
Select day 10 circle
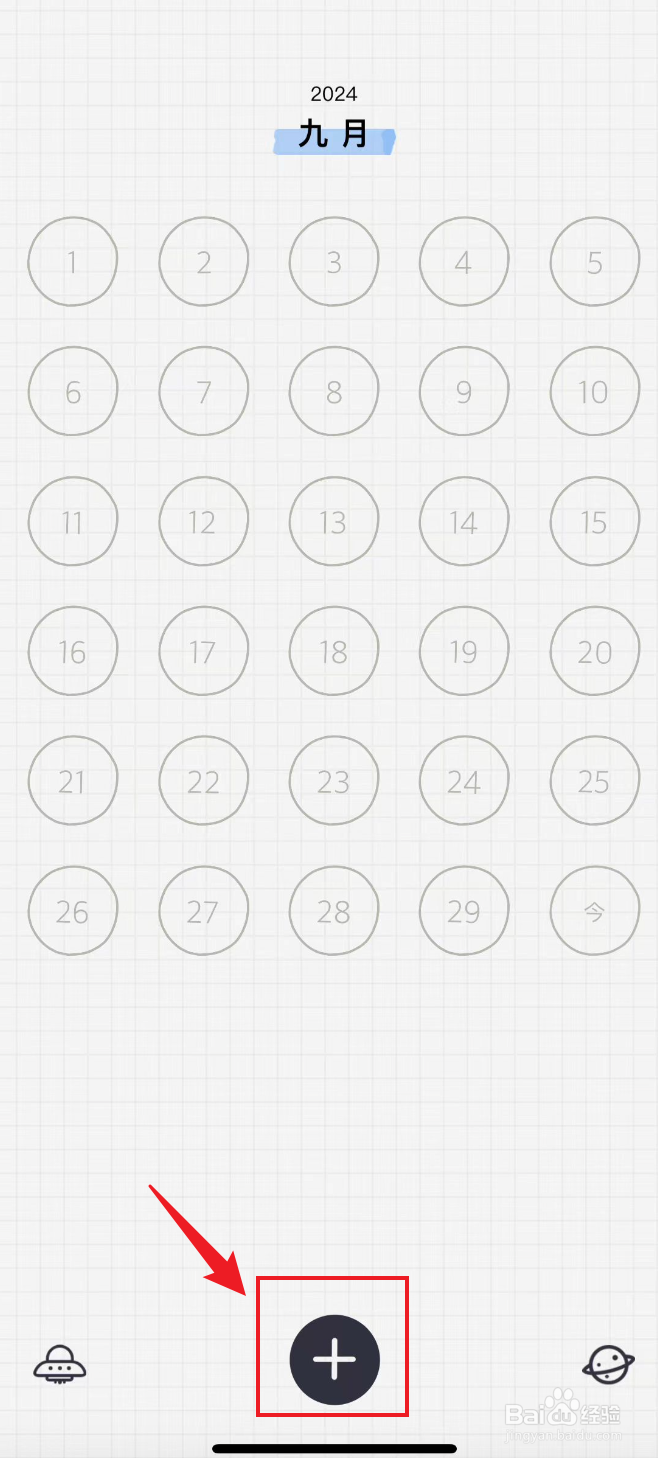[x=595, y=392]
